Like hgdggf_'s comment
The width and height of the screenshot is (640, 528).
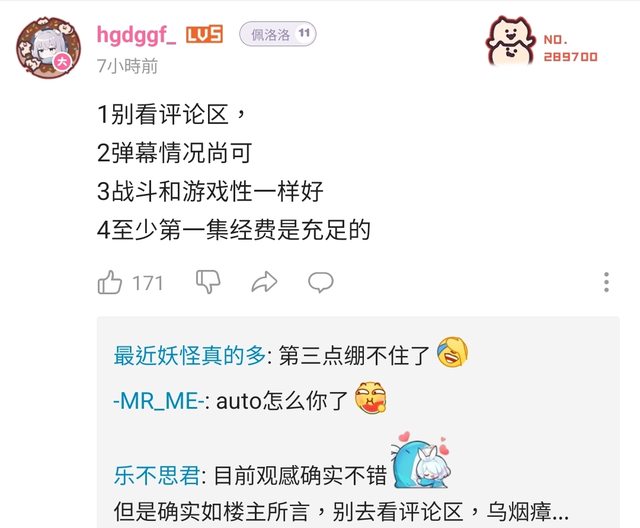pyautogui.click(x=110, y=283)
